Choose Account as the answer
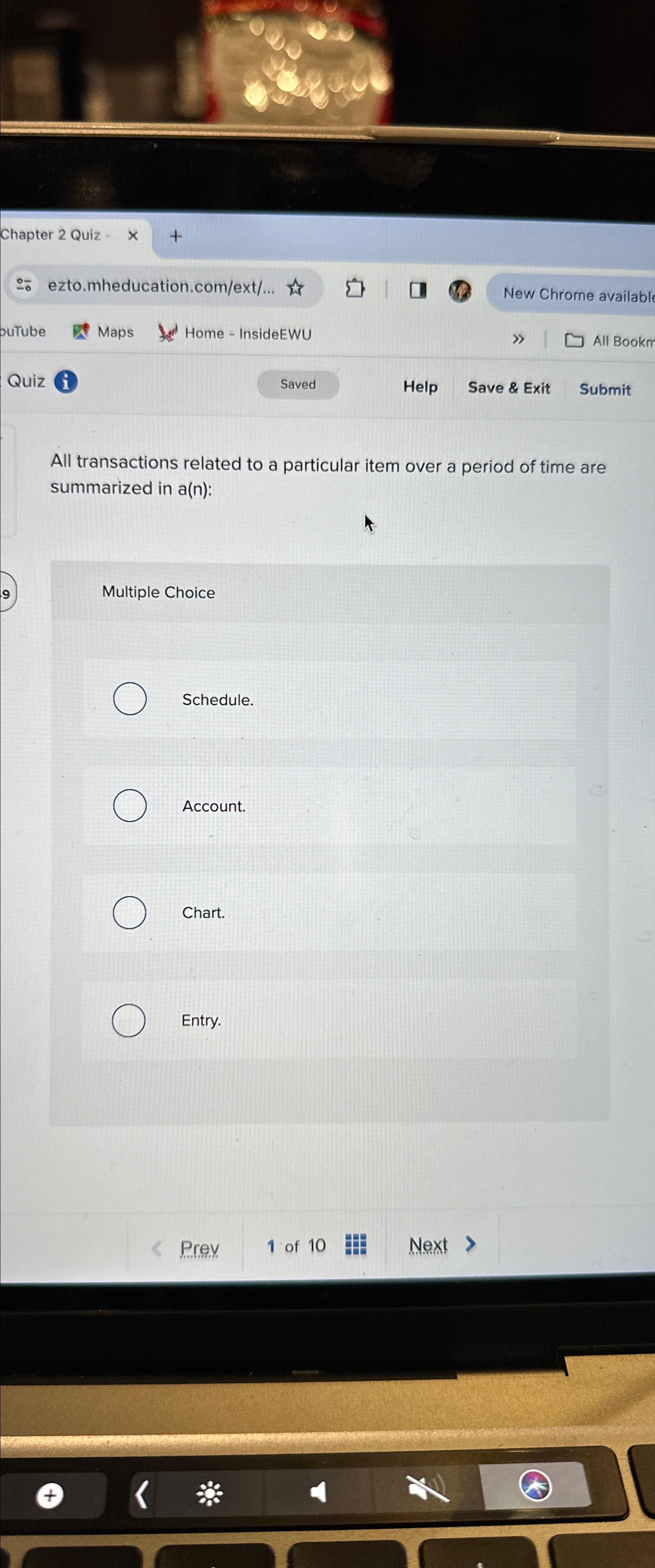 point(129,805)
